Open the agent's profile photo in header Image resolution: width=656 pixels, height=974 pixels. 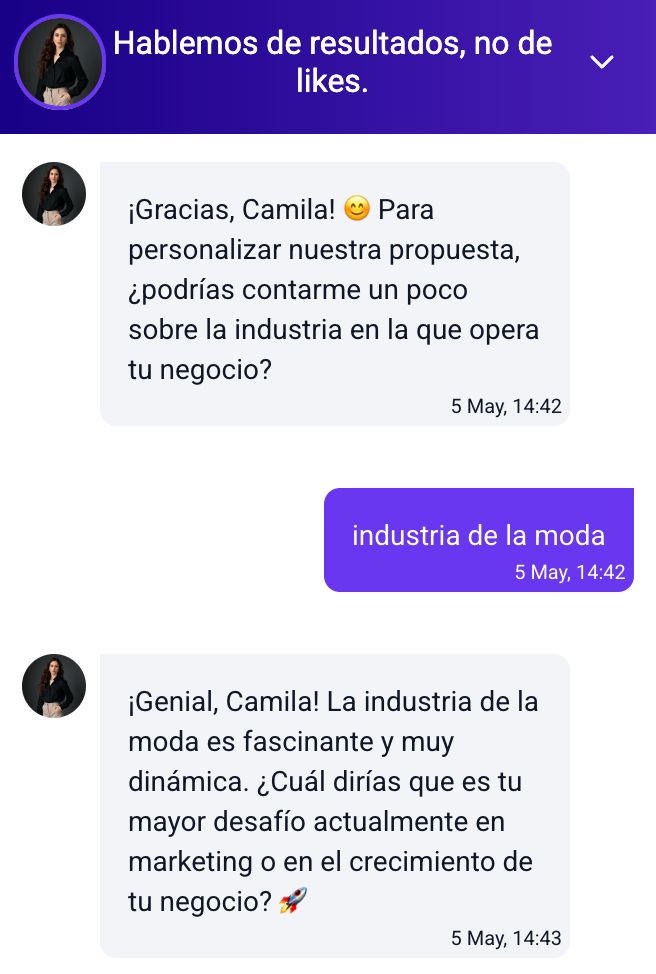(60, 62)
